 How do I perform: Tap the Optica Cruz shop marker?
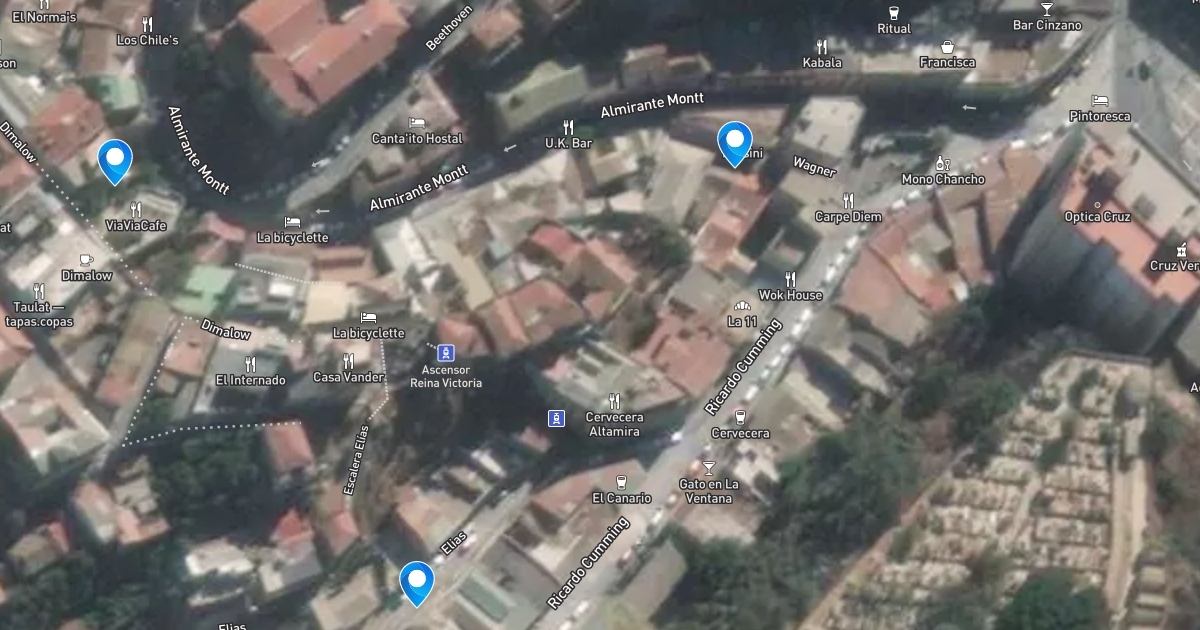1097,205
